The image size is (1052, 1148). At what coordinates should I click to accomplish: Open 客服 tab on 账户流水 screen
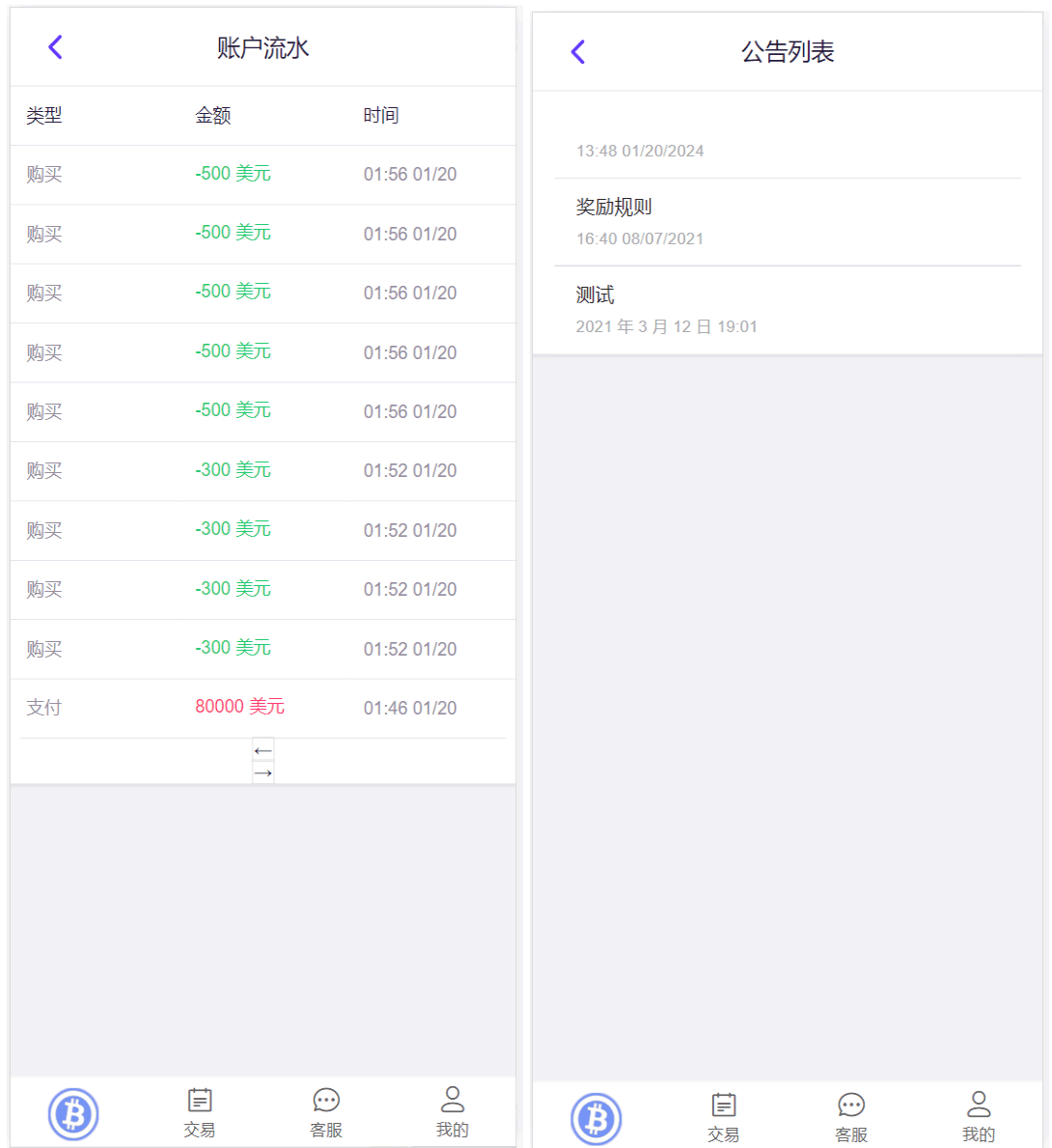point(326,1112)
